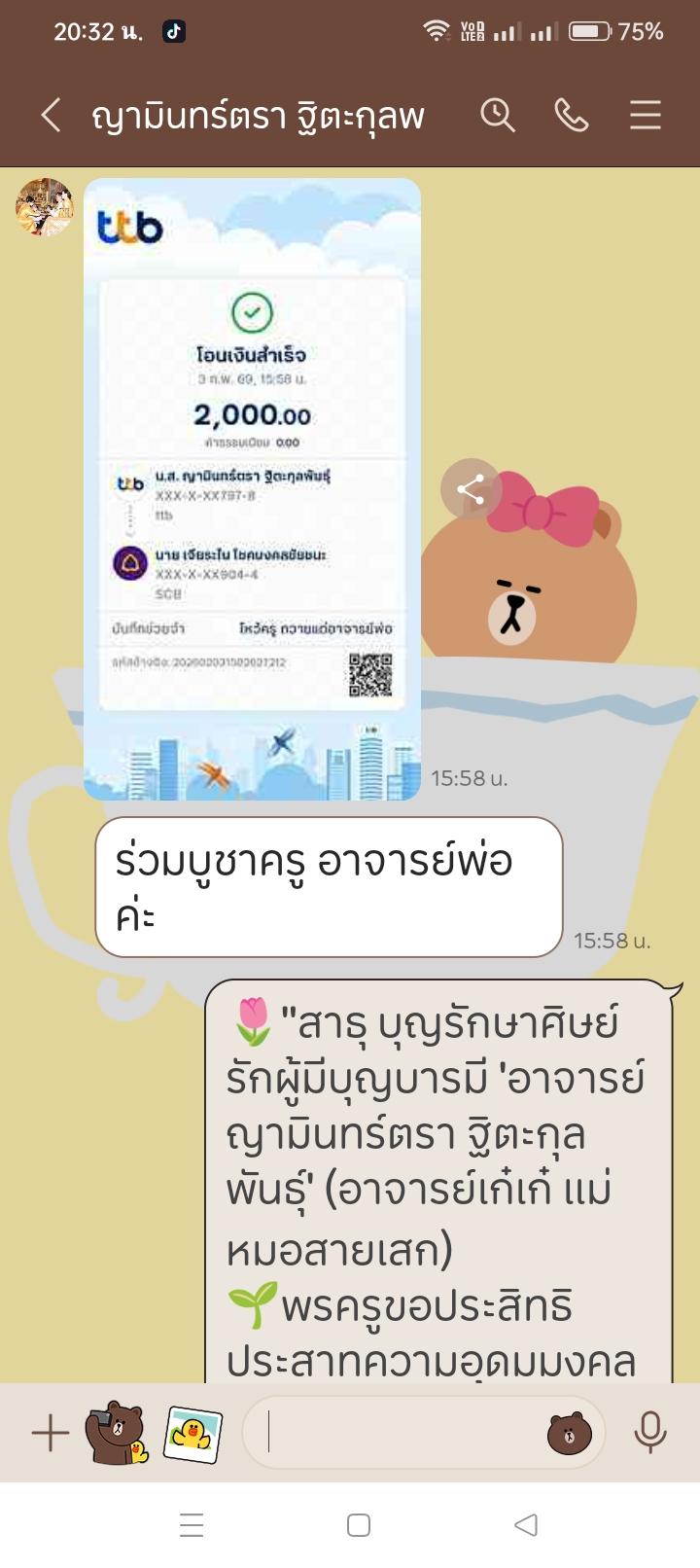Open sender's profile picture
The width and height of the screenshot is (700, 1568).
[45, 206]
